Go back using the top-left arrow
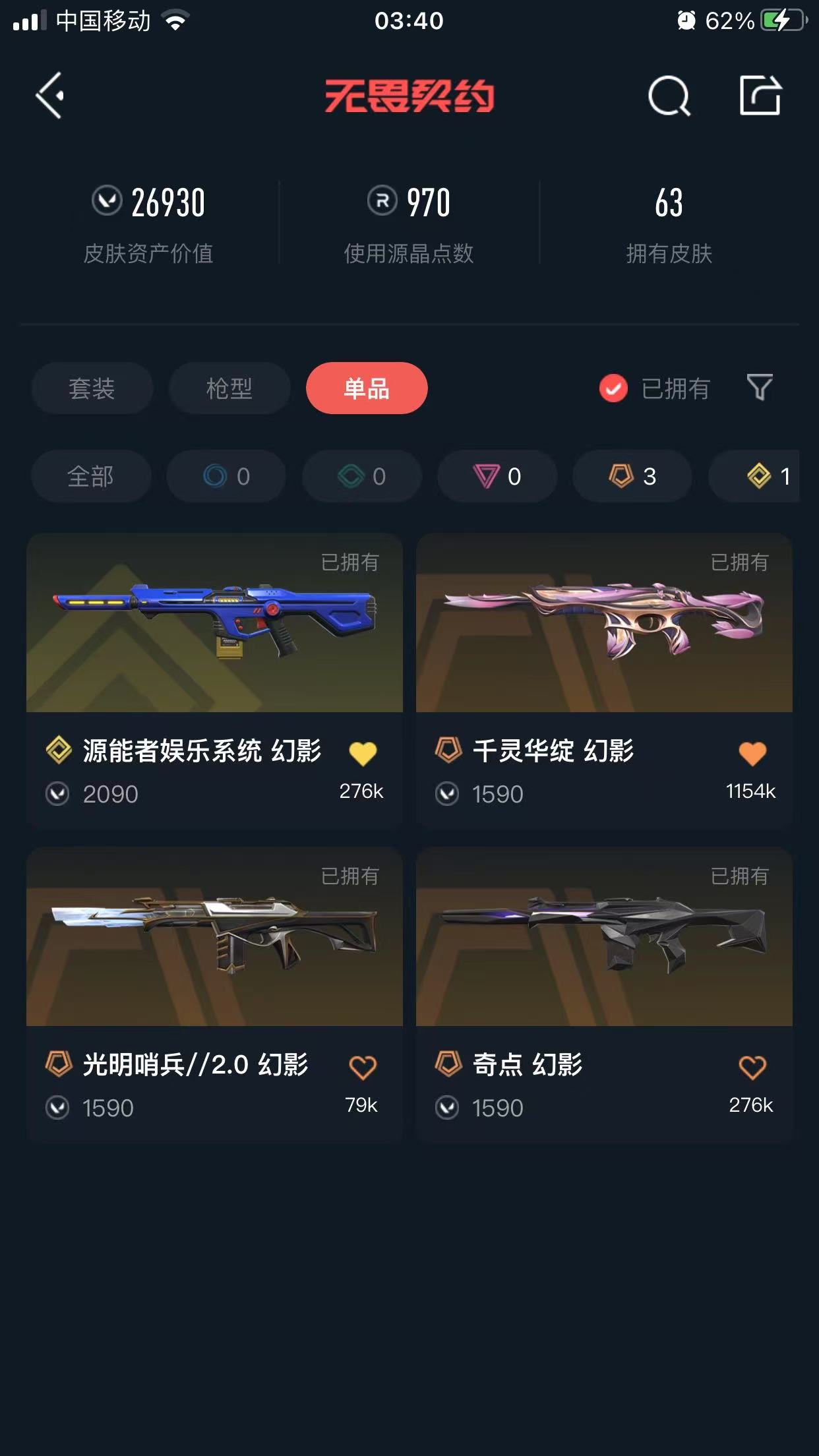The image size is (819, 1456). coord(50,96)
